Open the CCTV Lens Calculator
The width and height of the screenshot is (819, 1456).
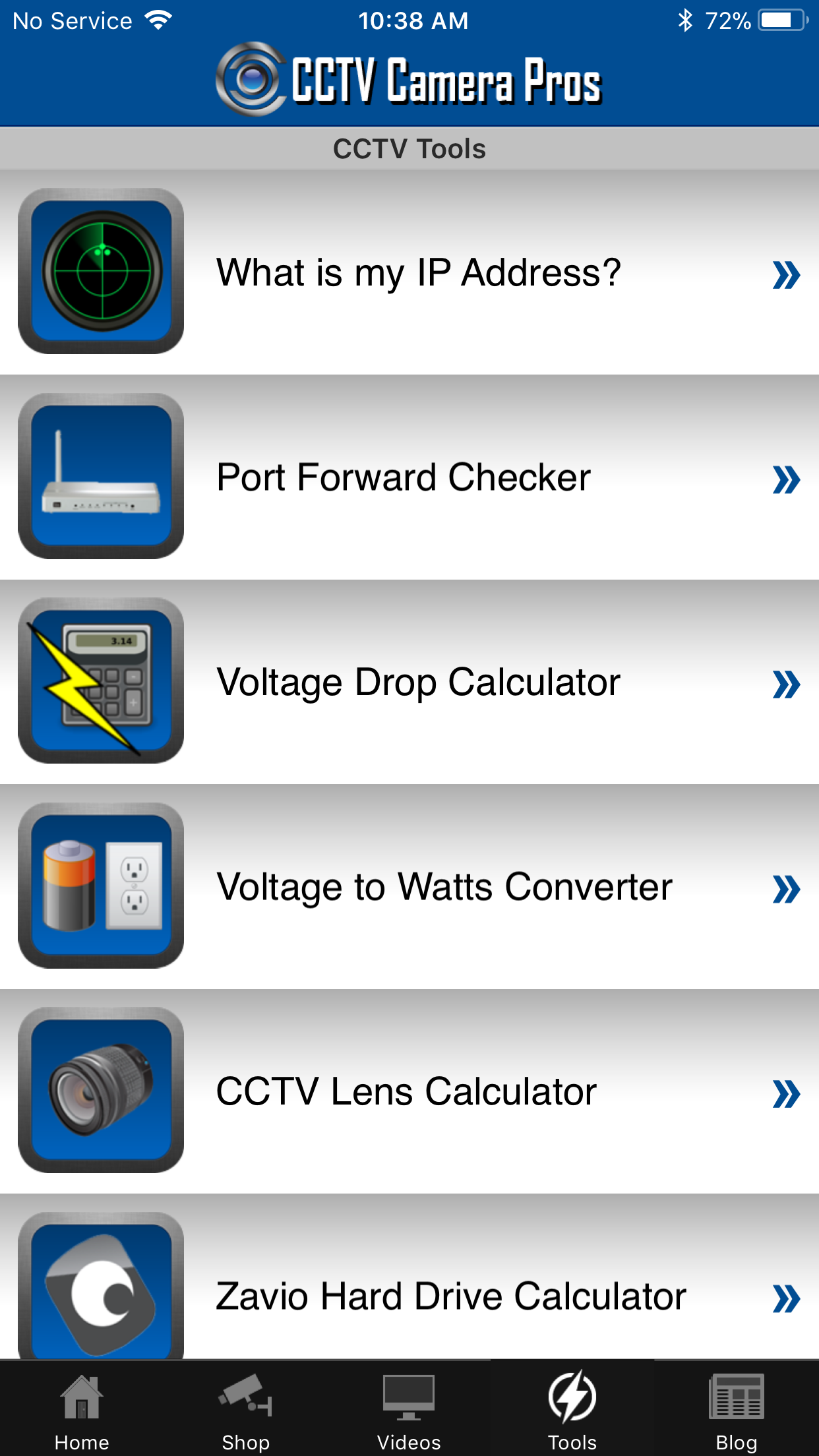[406, 1091]
